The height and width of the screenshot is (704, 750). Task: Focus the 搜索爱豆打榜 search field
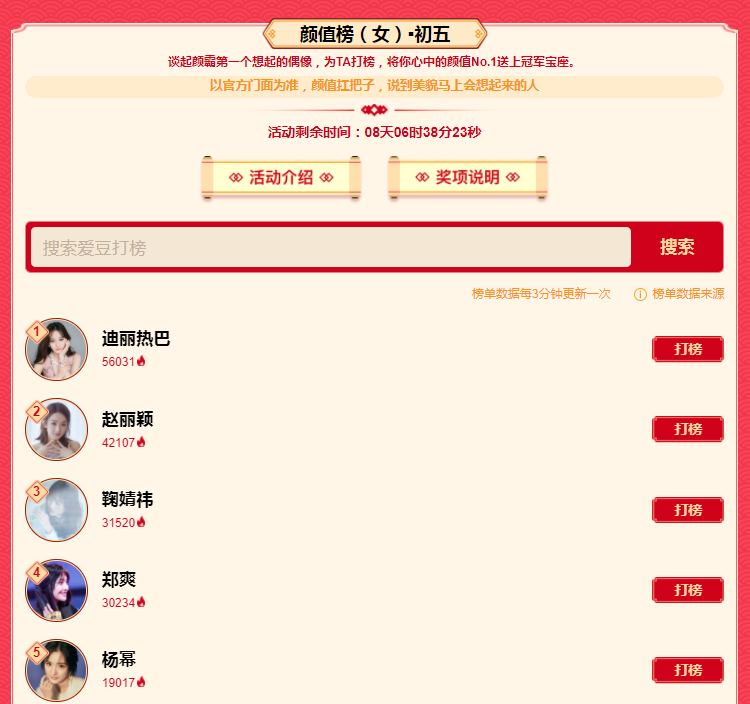click(x=330, y=247)
